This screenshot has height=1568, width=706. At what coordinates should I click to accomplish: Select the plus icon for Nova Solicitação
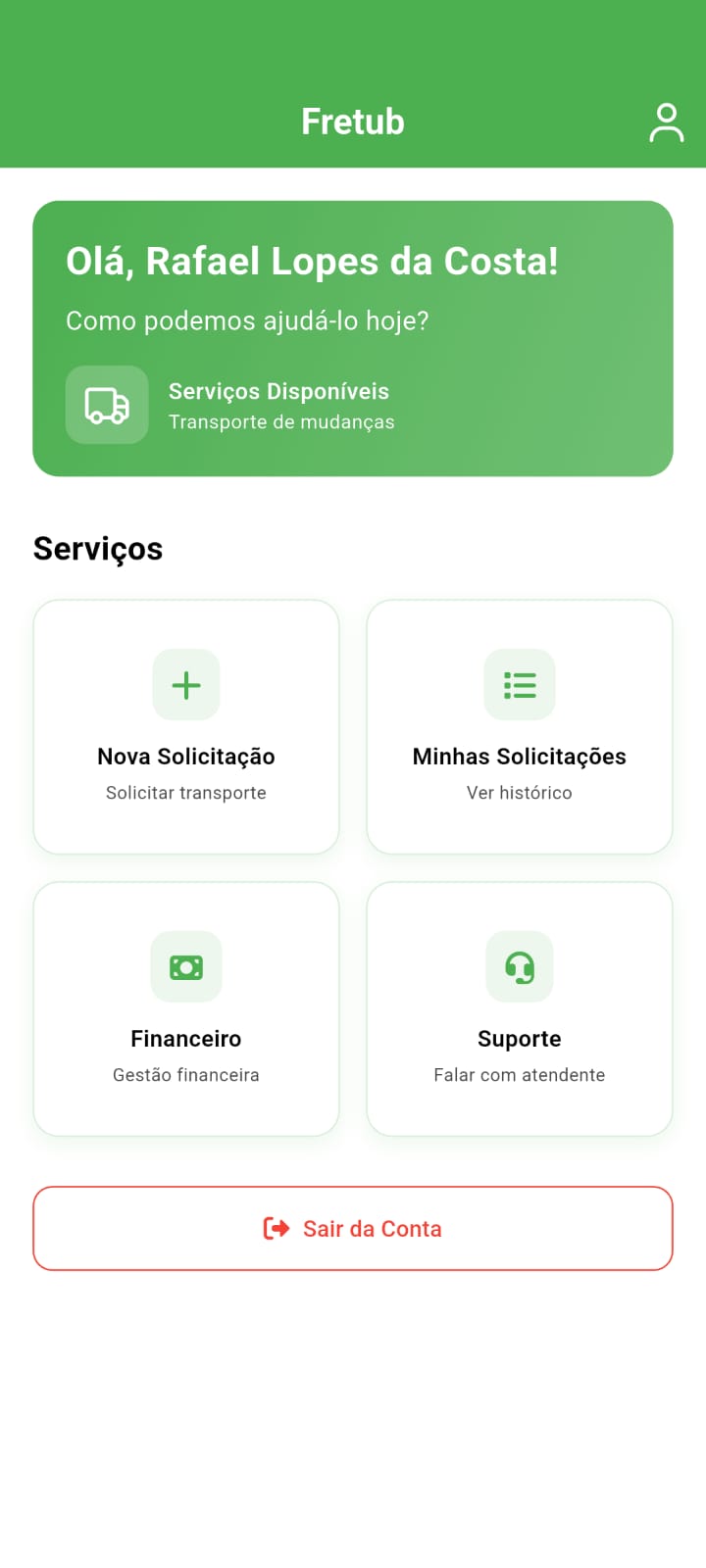185,685
